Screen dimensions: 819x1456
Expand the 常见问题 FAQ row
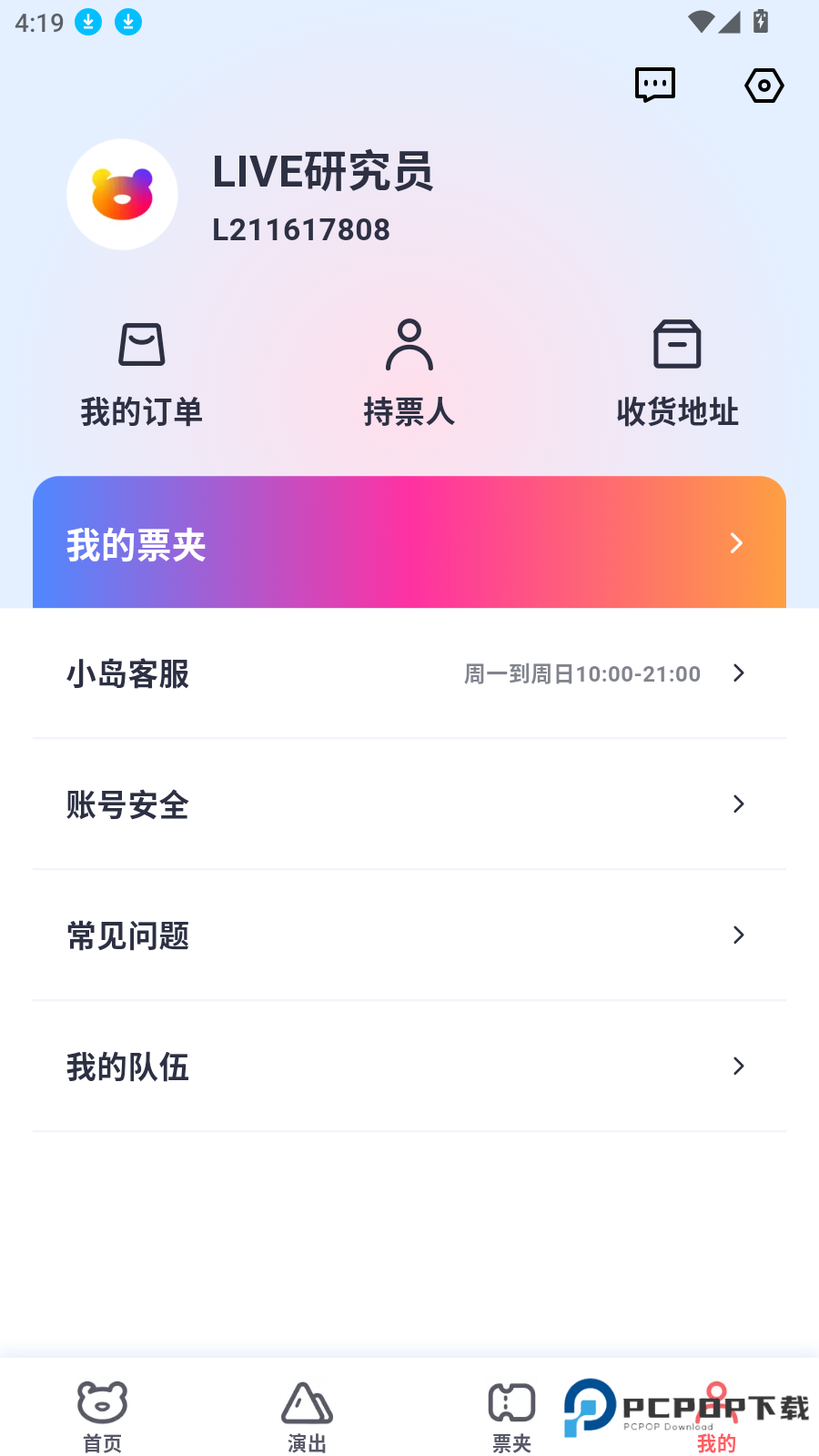pyautogui.click(x=738, y=935)
